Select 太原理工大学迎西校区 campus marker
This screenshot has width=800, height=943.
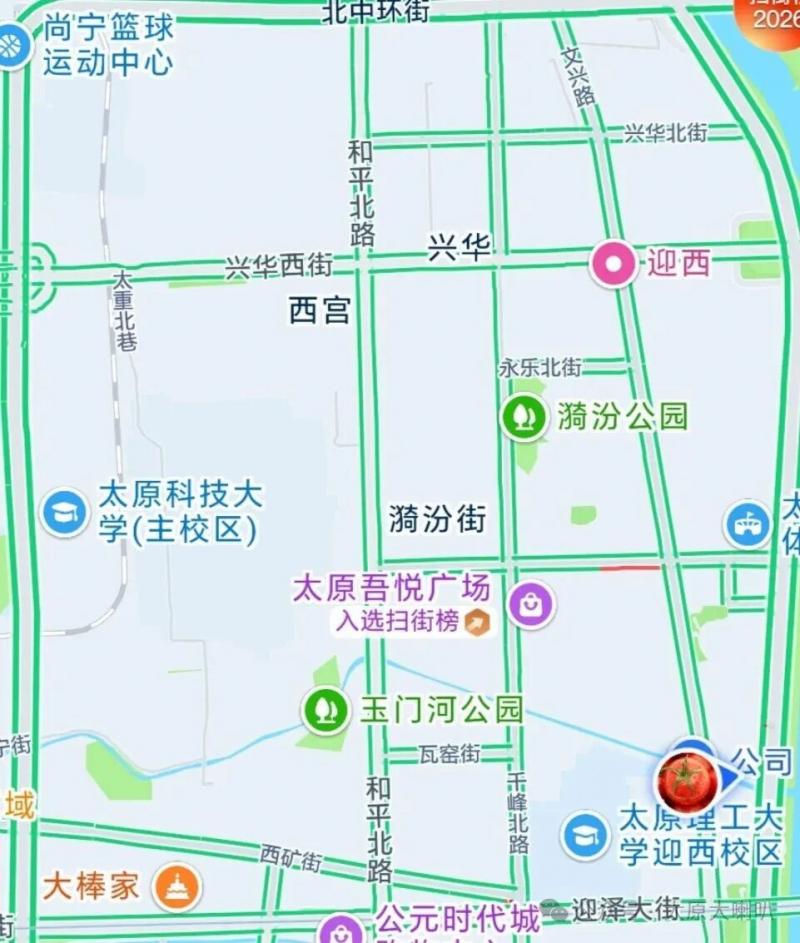coord(584,835)
